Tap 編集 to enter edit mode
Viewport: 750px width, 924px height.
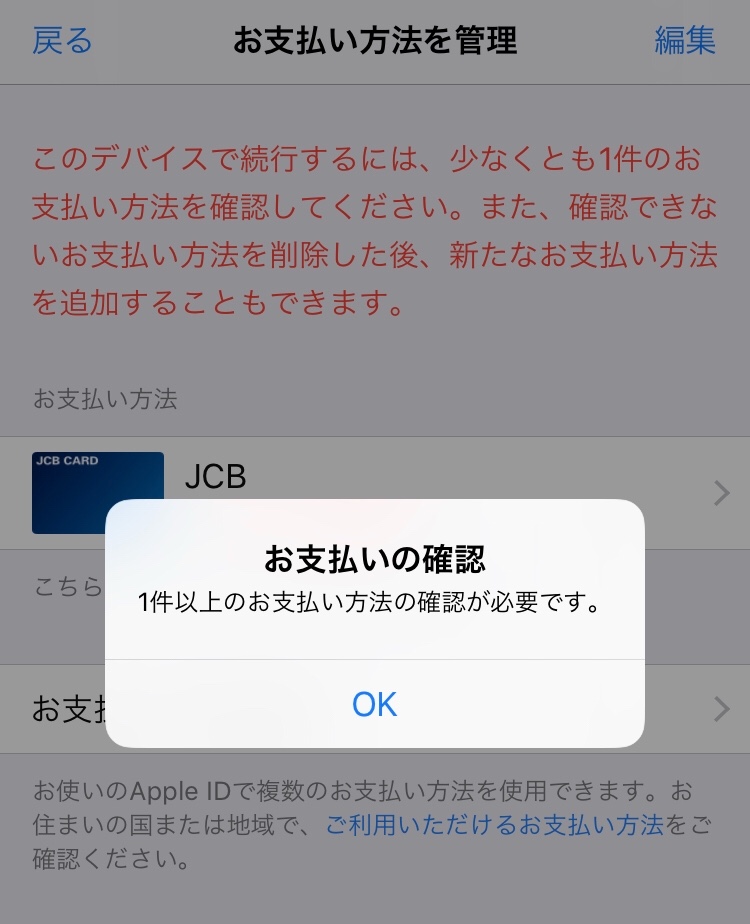(685, 42)
